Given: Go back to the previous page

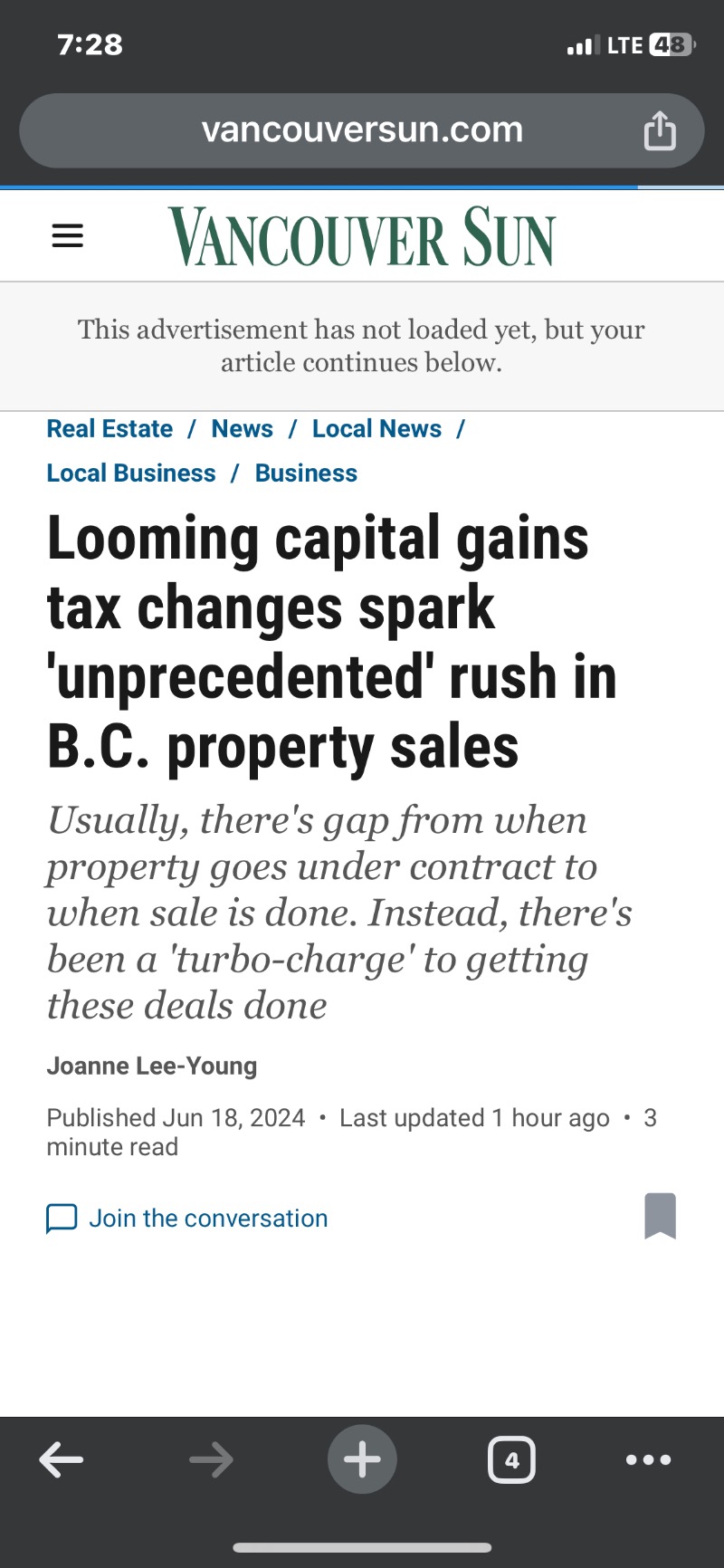Looking at the screenshot, I should pyautogui.click(x=62, y=1459).
